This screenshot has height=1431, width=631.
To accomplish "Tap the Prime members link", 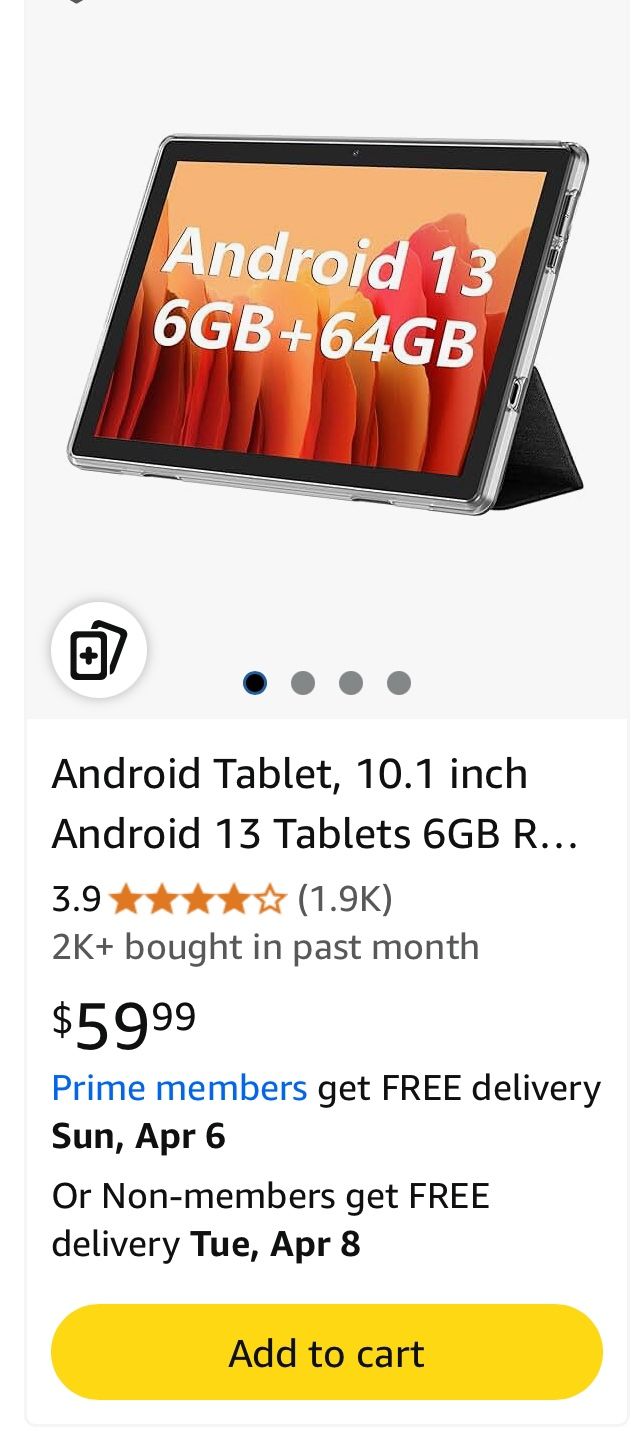I will (x=179, y=1087).
